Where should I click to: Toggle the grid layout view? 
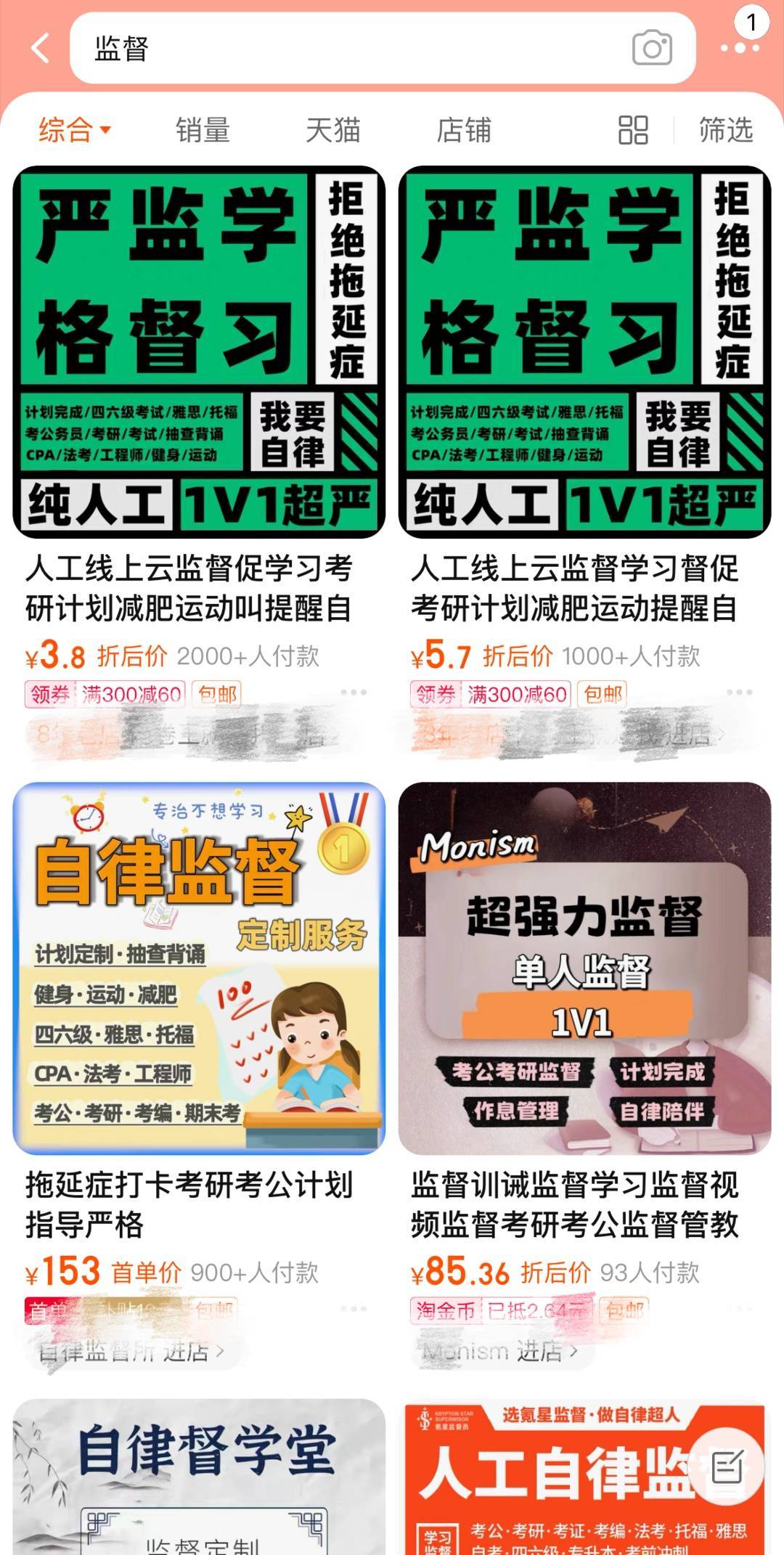click(632, 131)
